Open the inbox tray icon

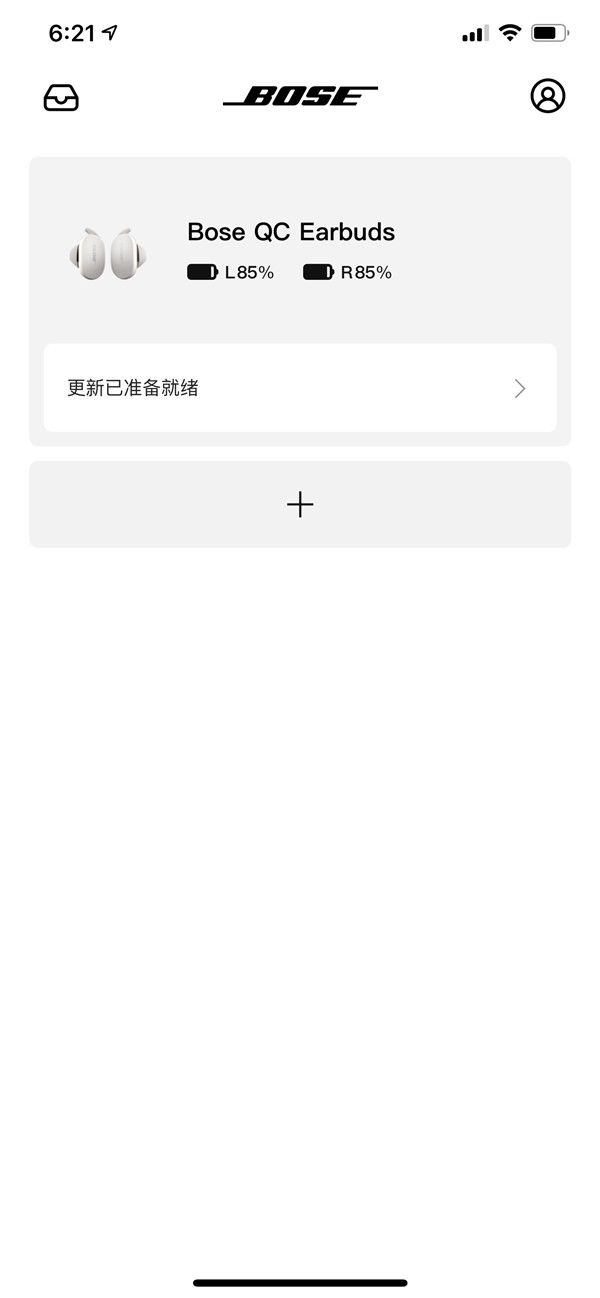tap(61, 97)
